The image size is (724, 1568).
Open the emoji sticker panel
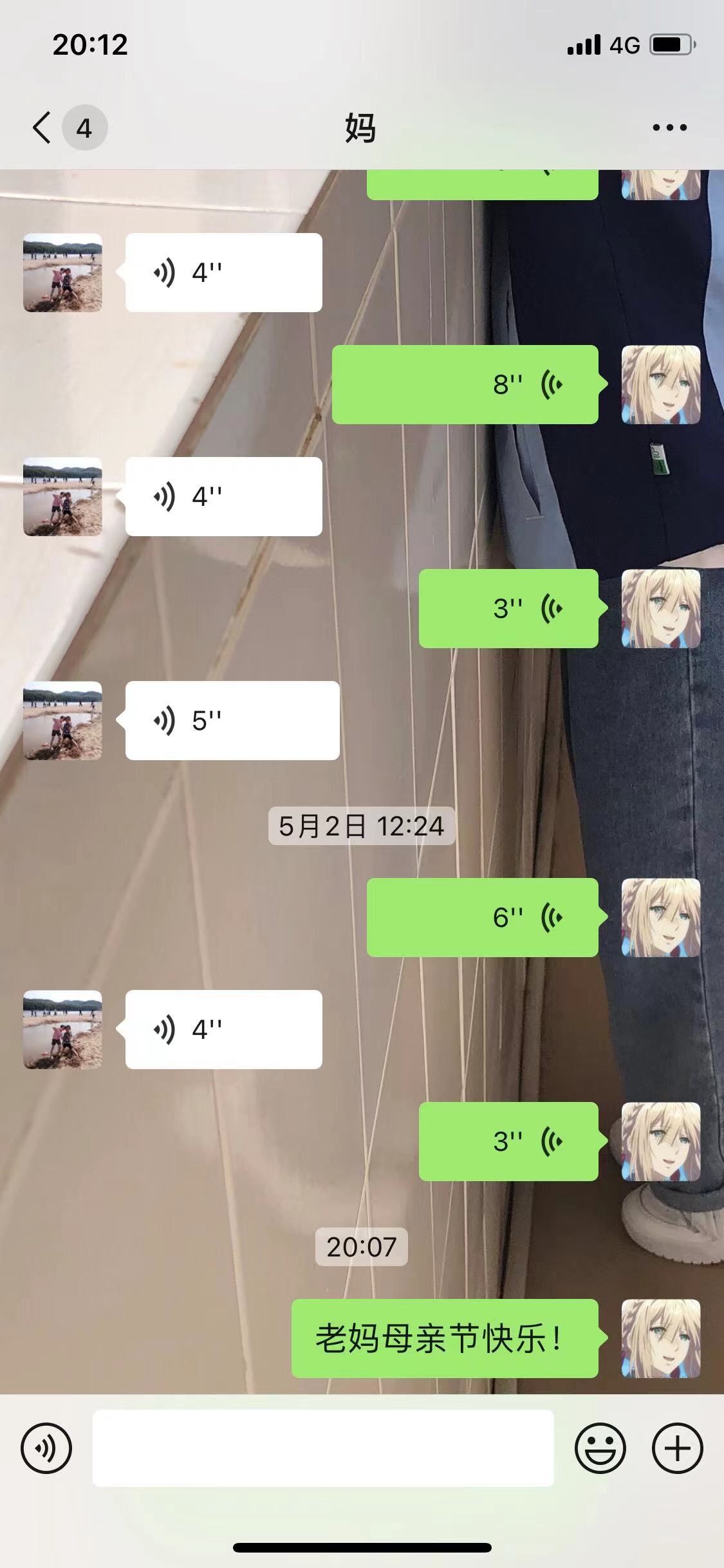point(600,1448)
